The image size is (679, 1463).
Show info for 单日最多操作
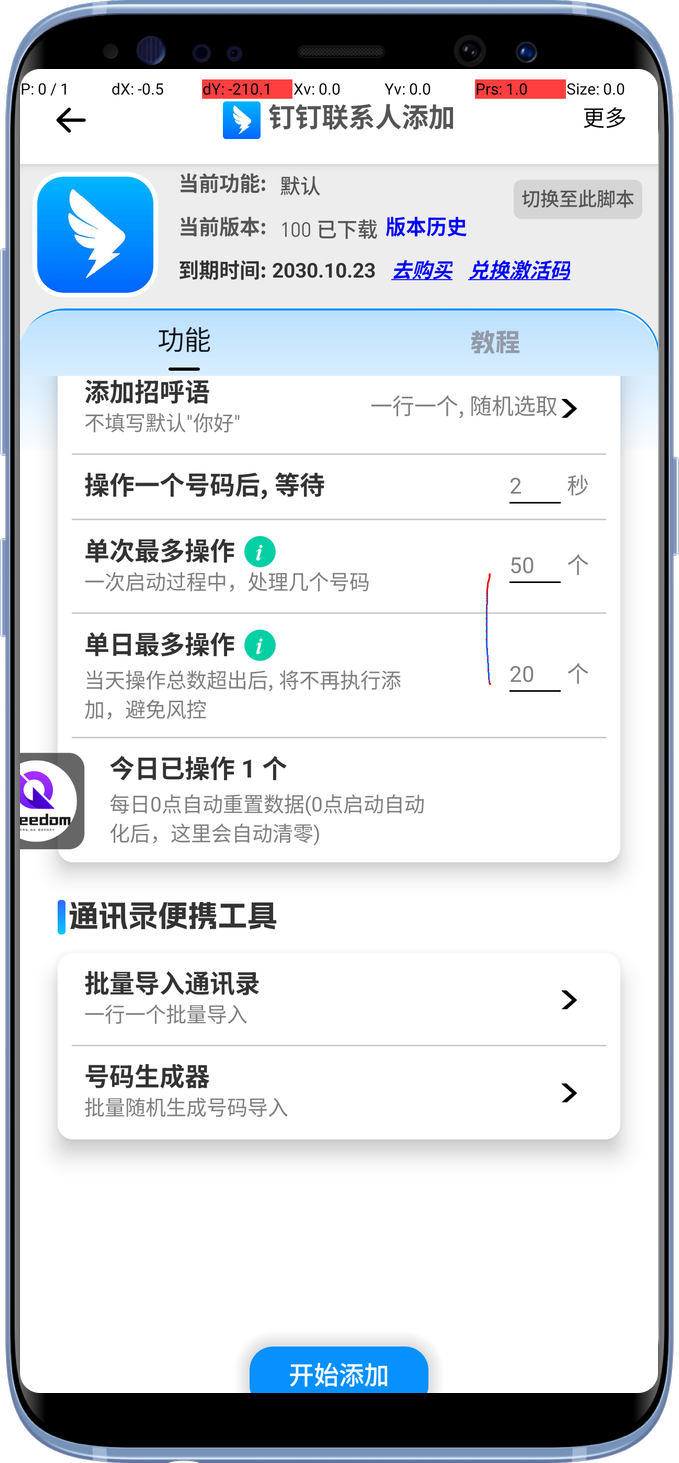click(260, 645)
